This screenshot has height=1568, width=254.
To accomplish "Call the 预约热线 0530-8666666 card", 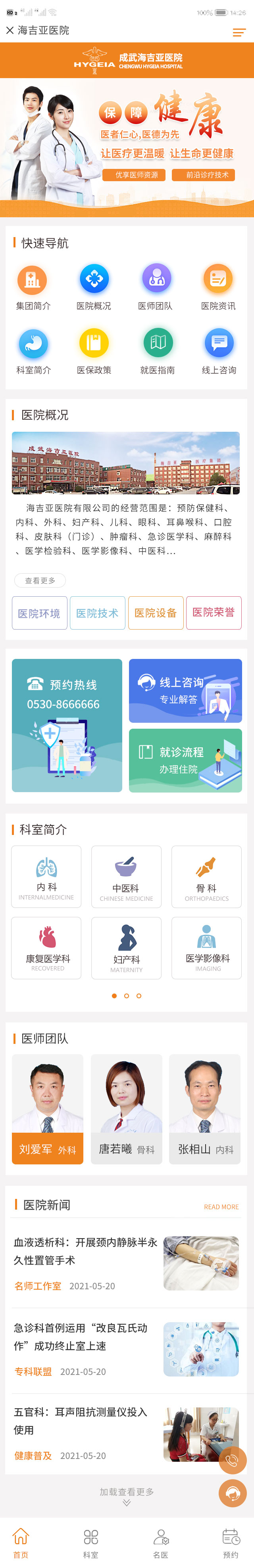I will [67, 725].
